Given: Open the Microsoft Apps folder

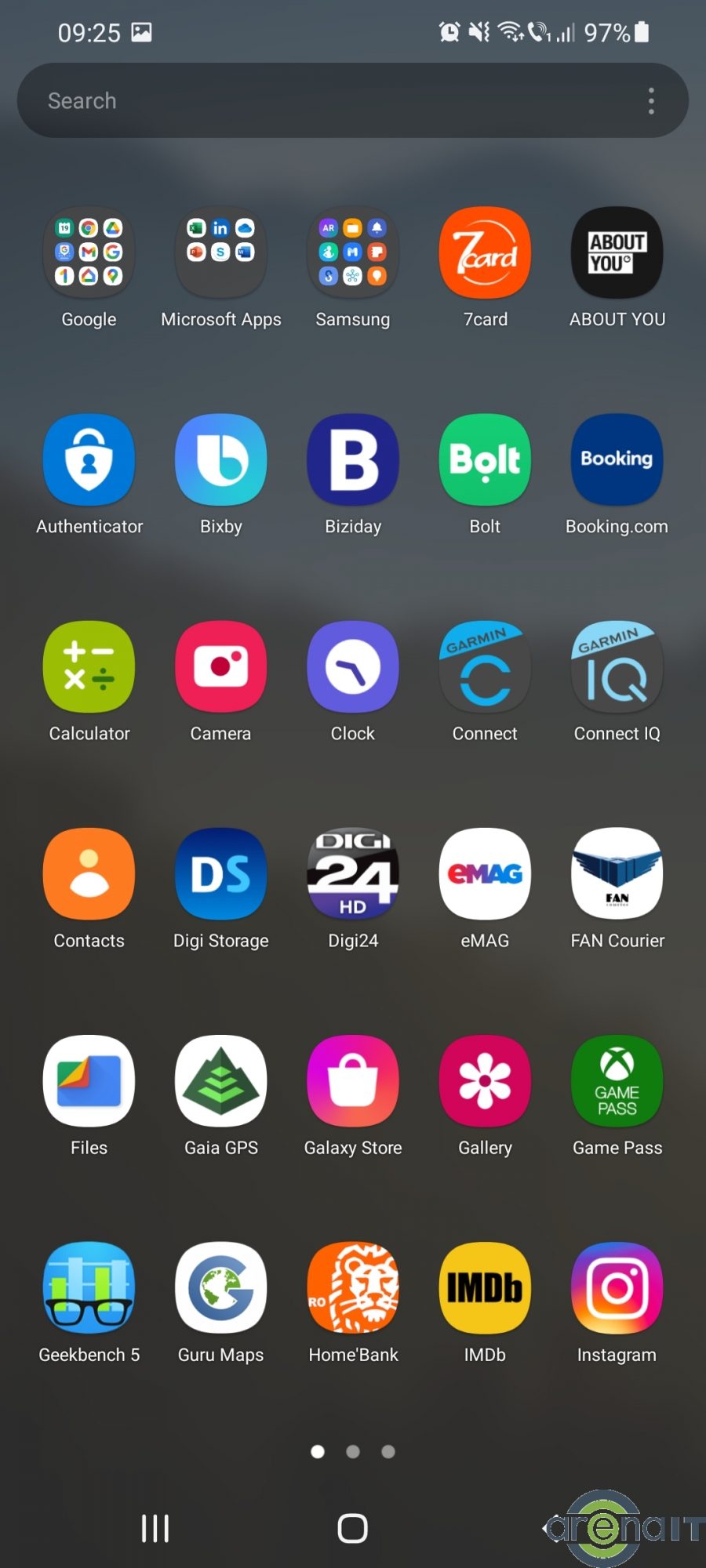Looking at the screenshot, I should [x=221, y=252].
